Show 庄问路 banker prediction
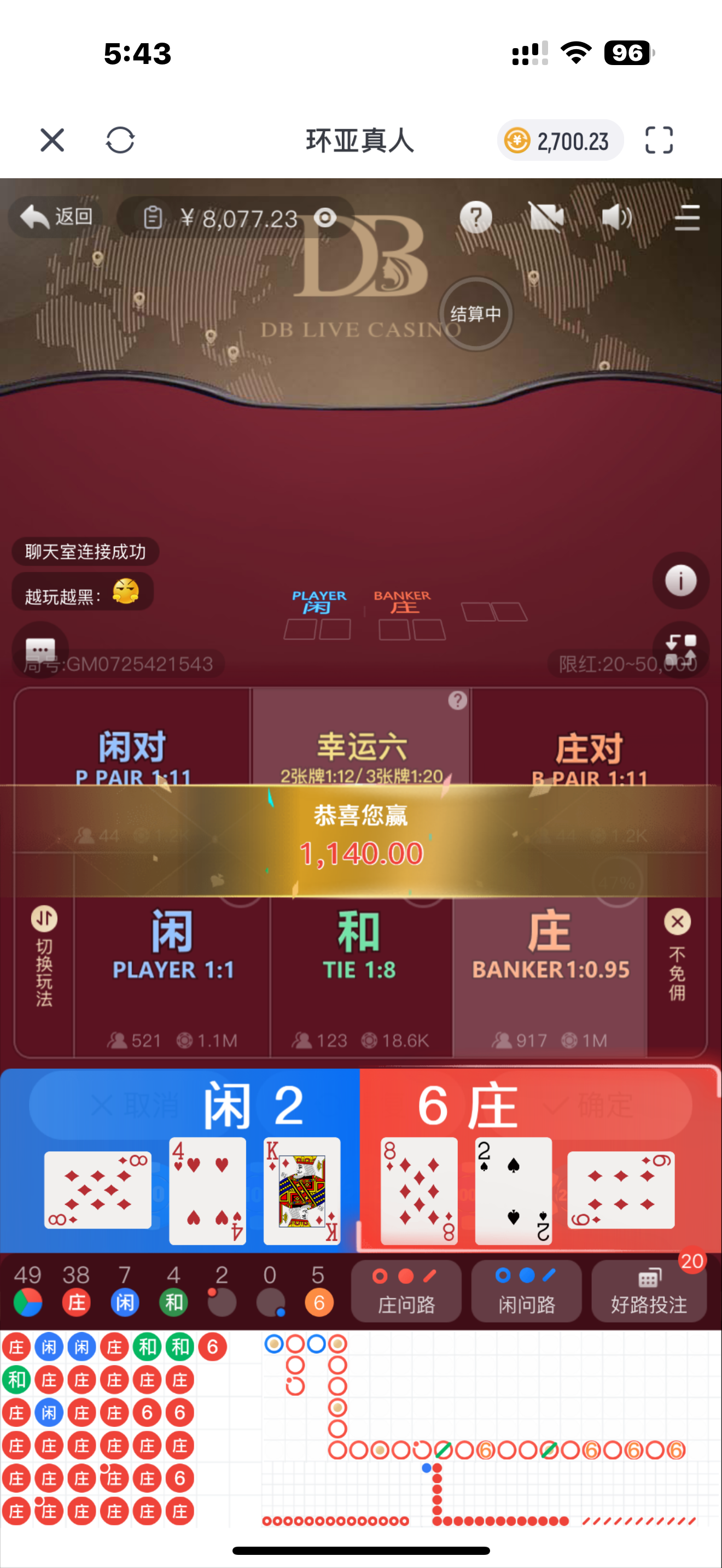Image resolution: width=722 pixels, height=1568 pixels. tap(405, 1291)
